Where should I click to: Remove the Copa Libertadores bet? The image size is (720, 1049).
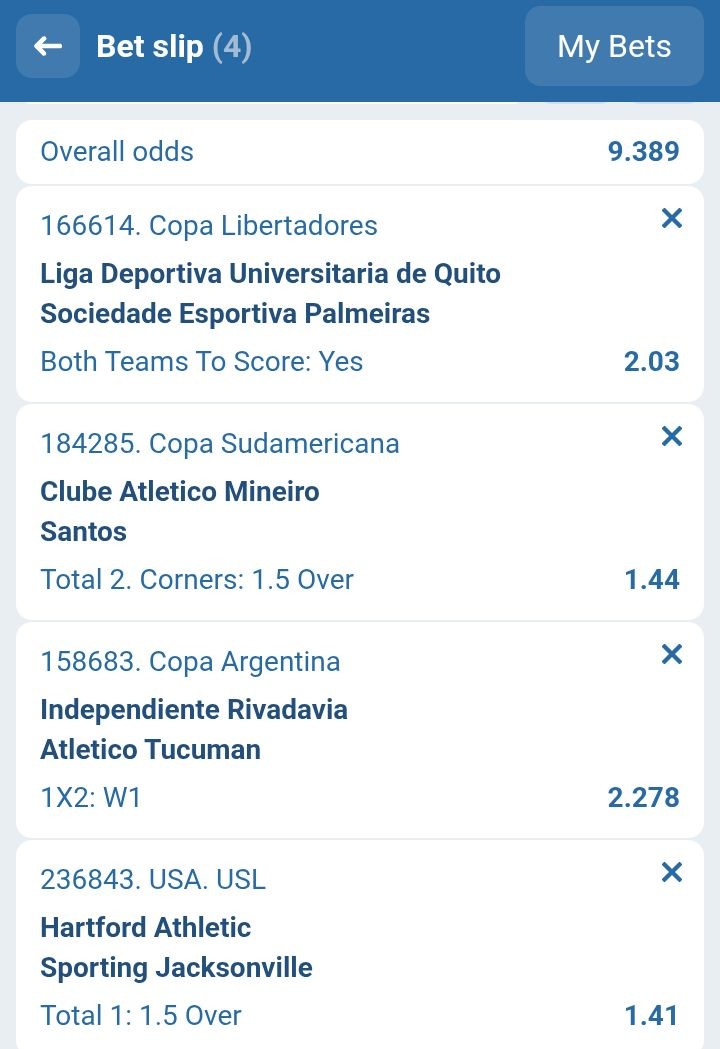tap(671, 218)
